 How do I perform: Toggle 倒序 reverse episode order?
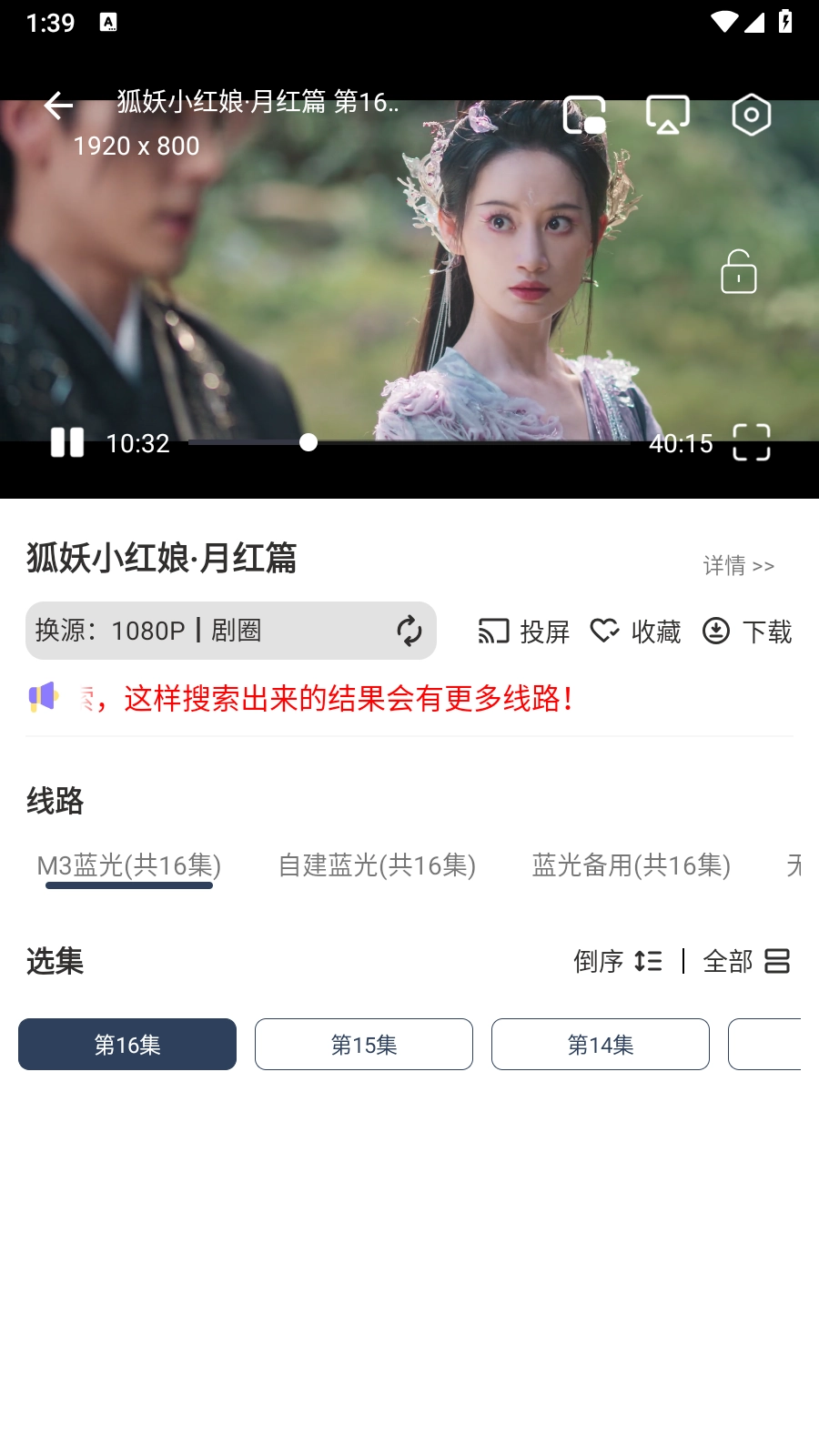[620, 961]
